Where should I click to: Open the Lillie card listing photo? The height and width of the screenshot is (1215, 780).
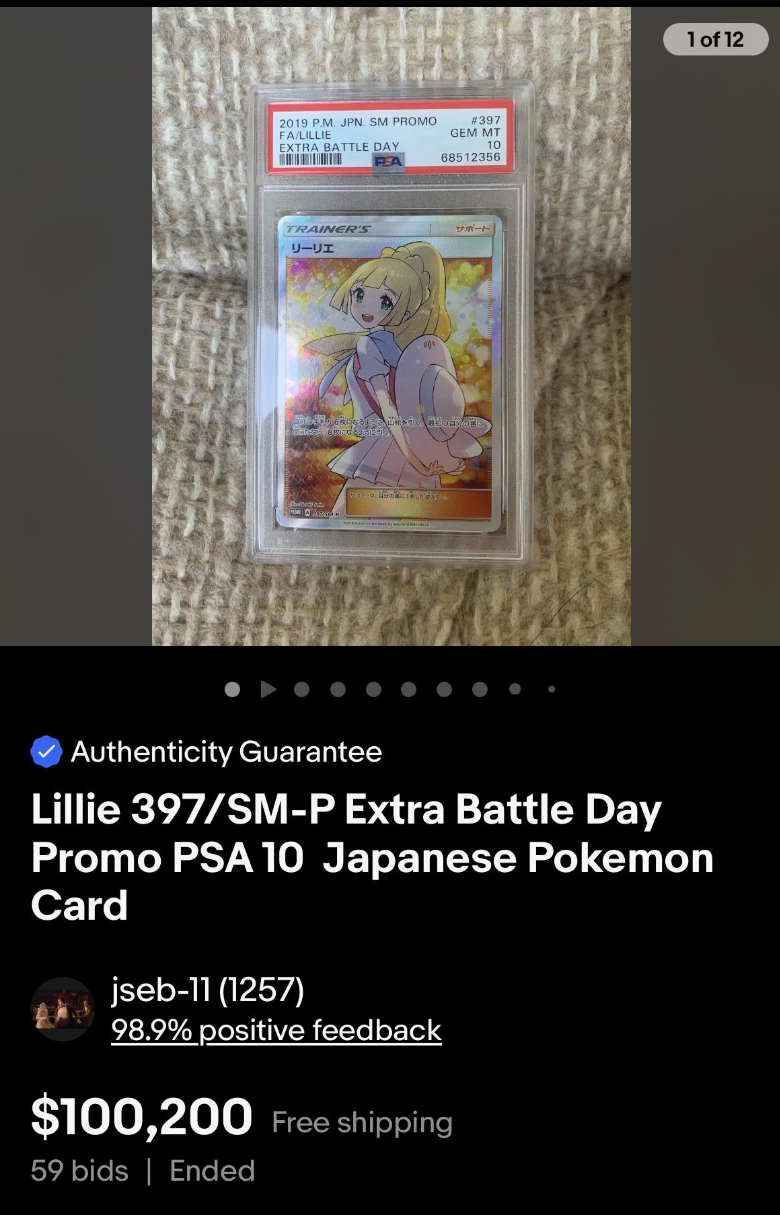(x=391, y=326)
